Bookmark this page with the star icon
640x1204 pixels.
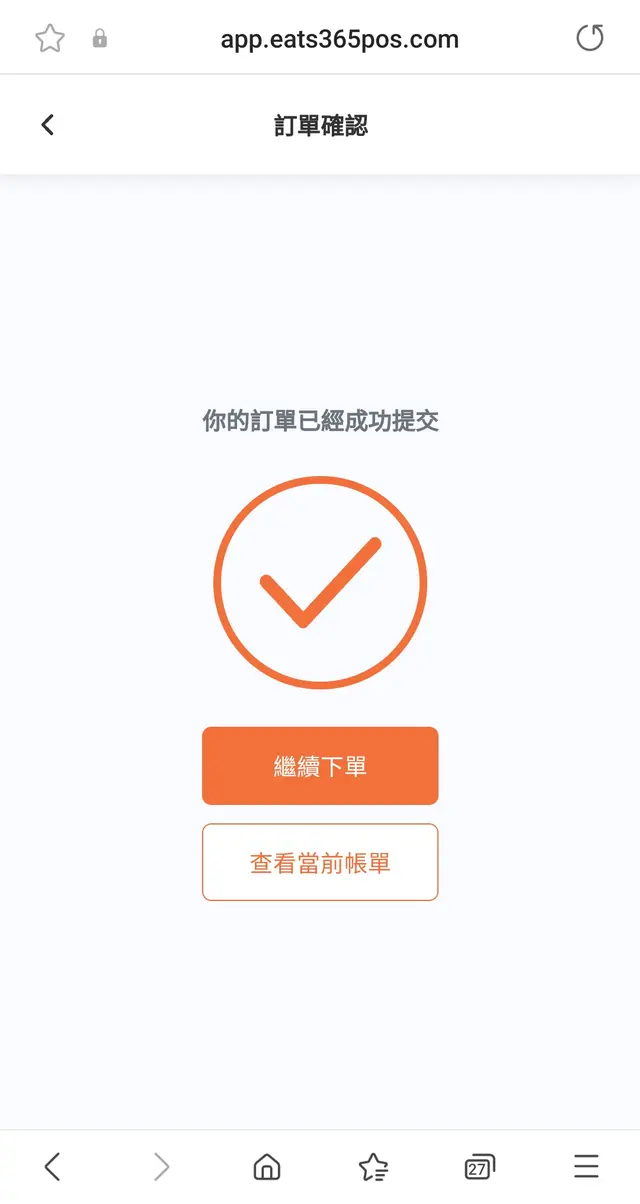[49, 39]
